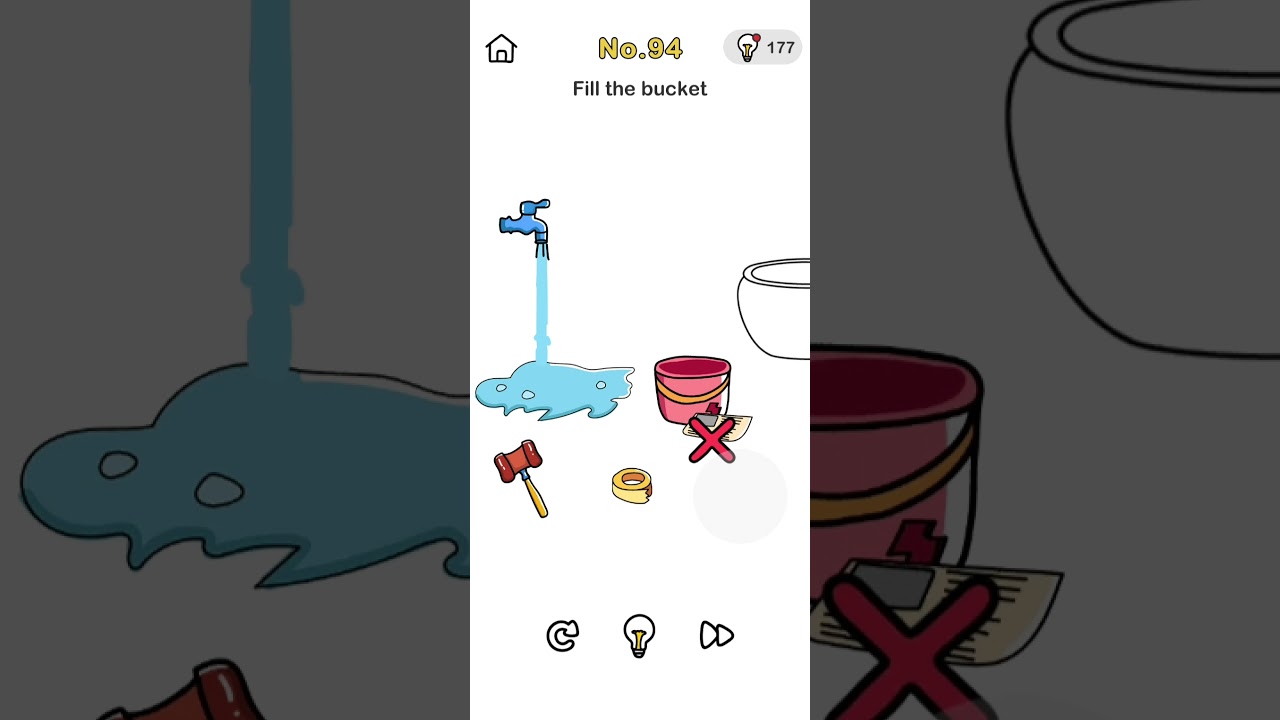Select the red hammer

click(x=521, y=476)
